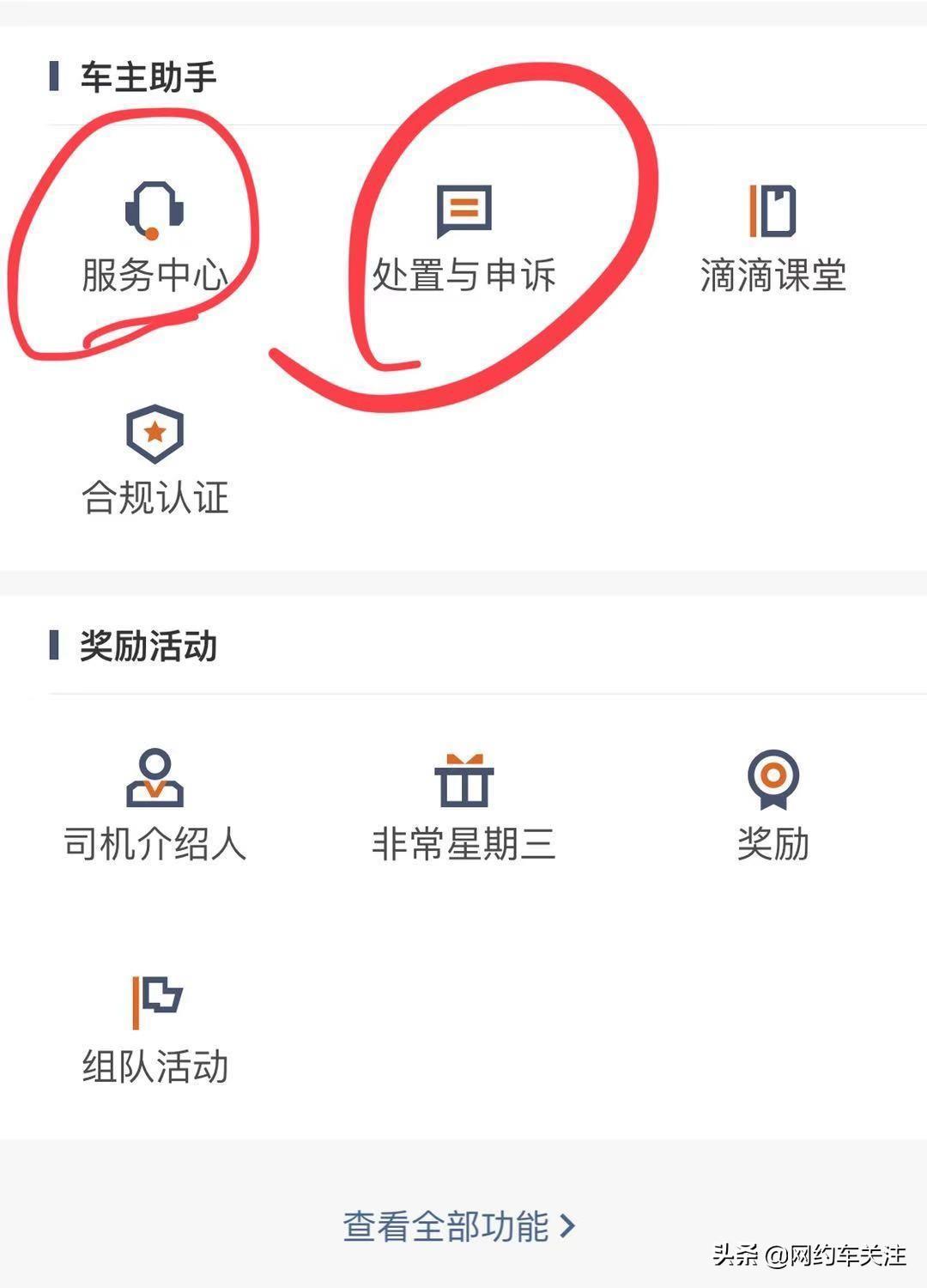The image size is (927, 1288).
Task: Open 滴滴课堂 classroom
Action: pos(772,236)
